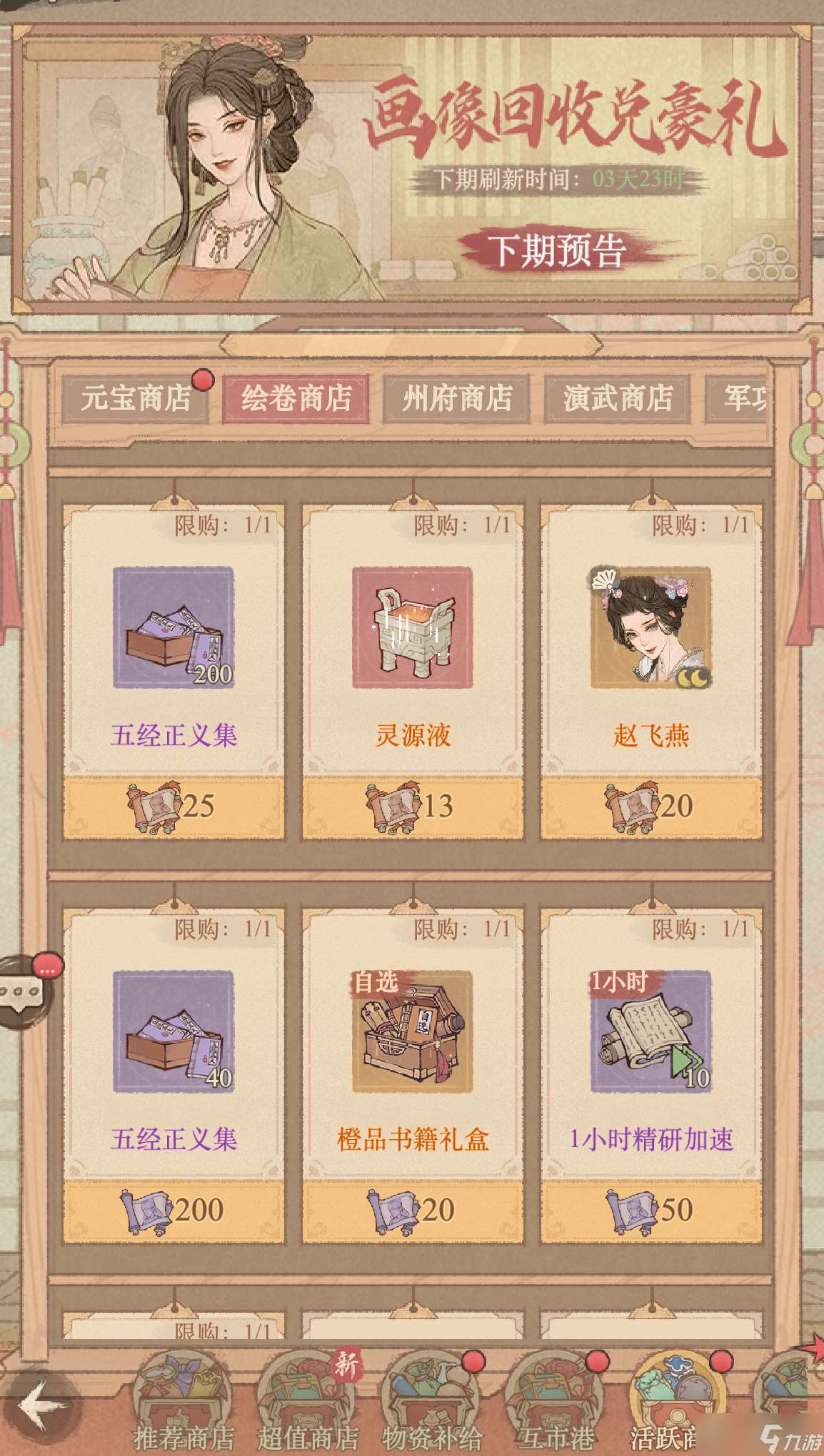This screenshot has height=1456, width=824.
Task: Switch to the 州府商店 tab
Action: pyautogui.click(x=457, y=401)
